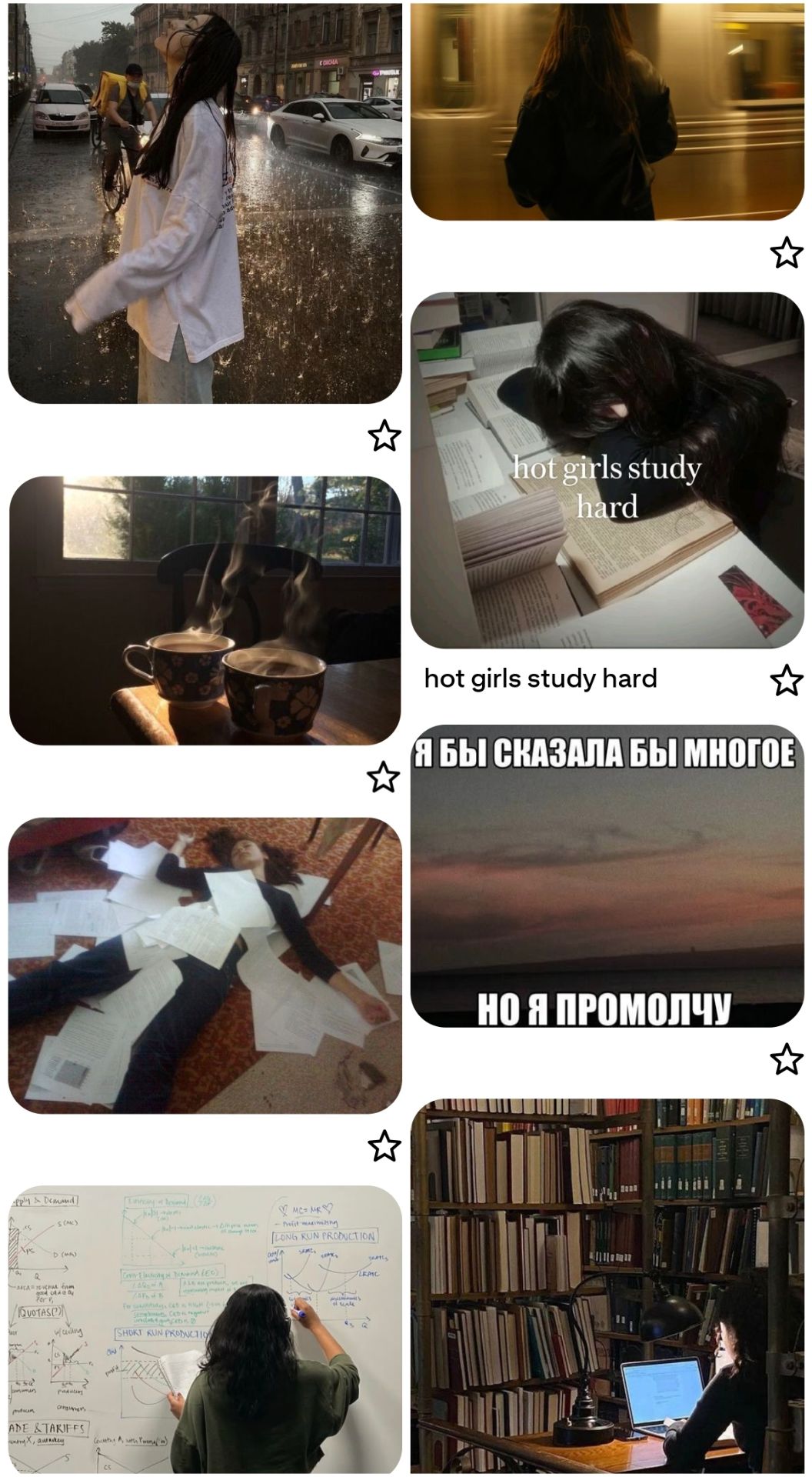The height and width of the screenshot is (1477, 812).
Task: Open the pin of girl in the rain
Action: pyautogui.click(x=205, y=202)
